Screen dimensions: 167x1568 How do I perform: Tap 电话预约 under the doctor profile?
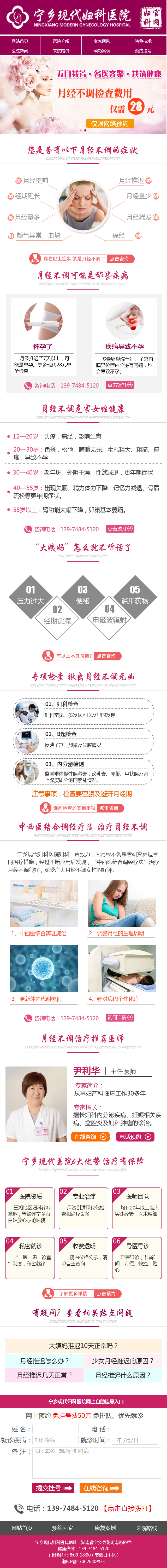(x=134, y=1137)
